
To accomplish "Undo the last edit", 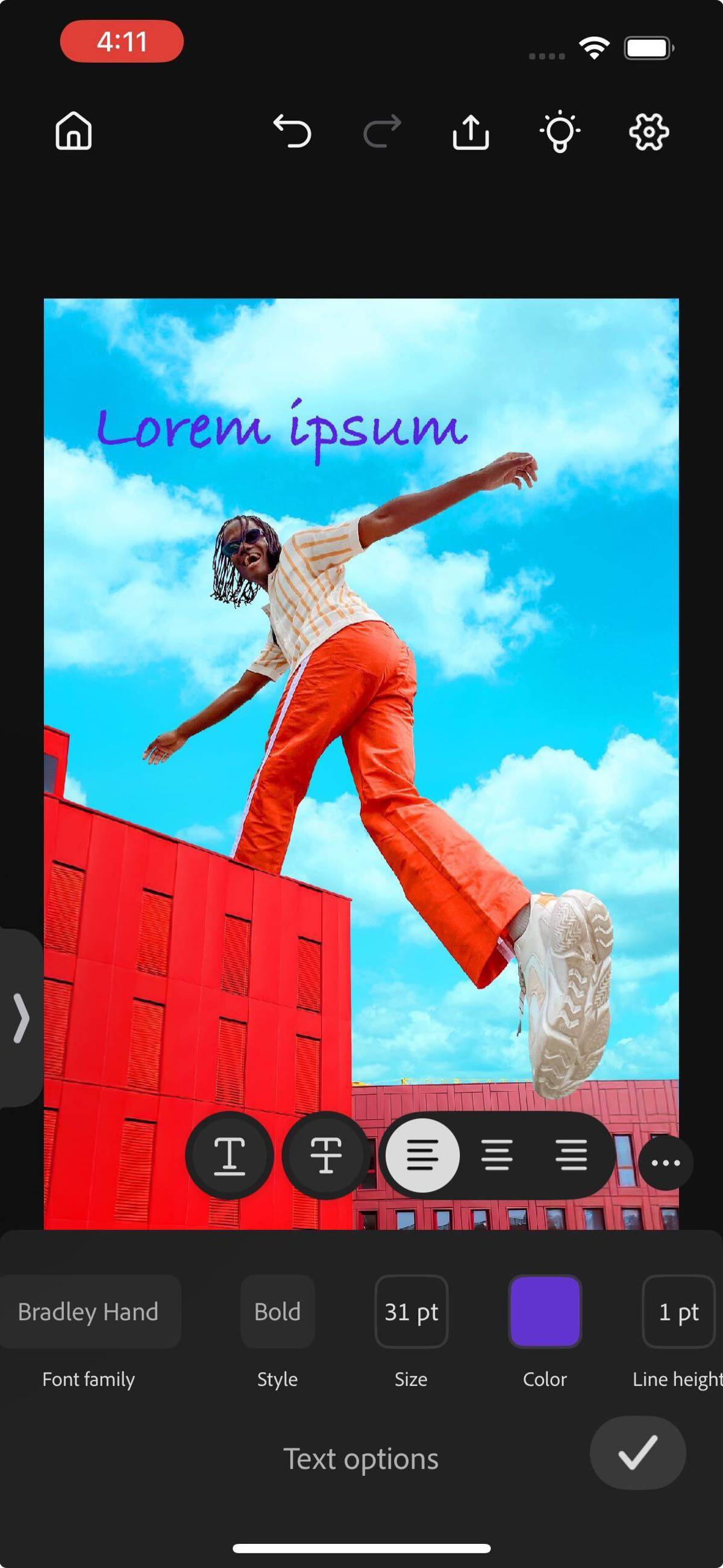I will click(x=292, y=131).
